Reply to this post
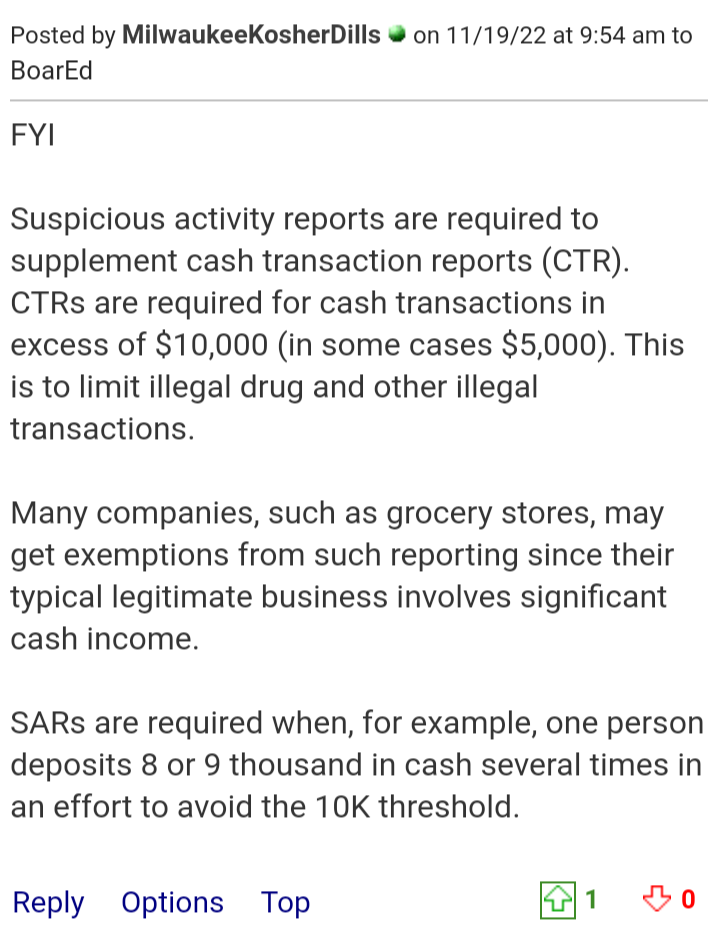The image size is (720, 945). tap(48, 902)
